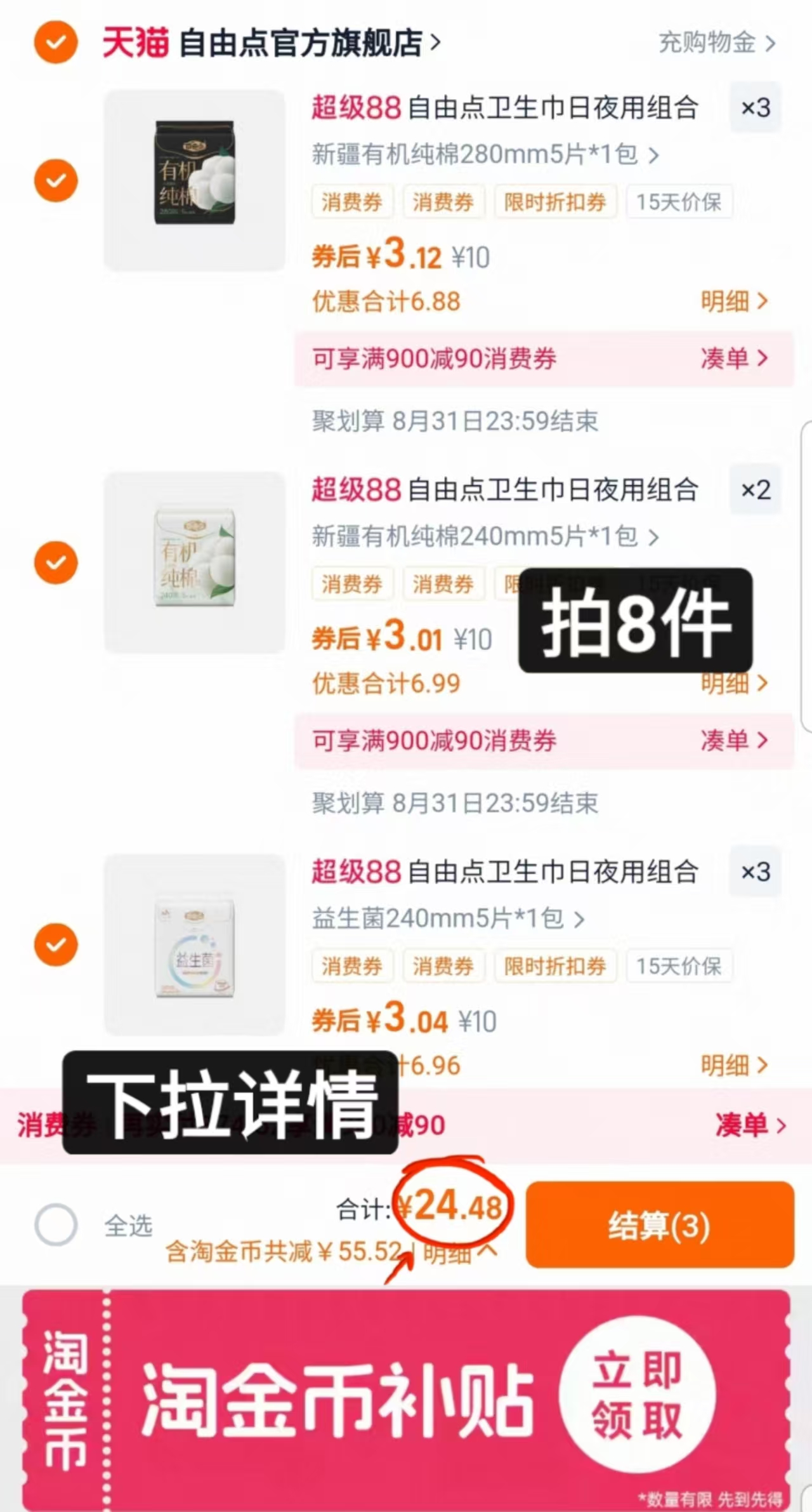Deselect the 280mm product item checkbox

pos(56,181)
